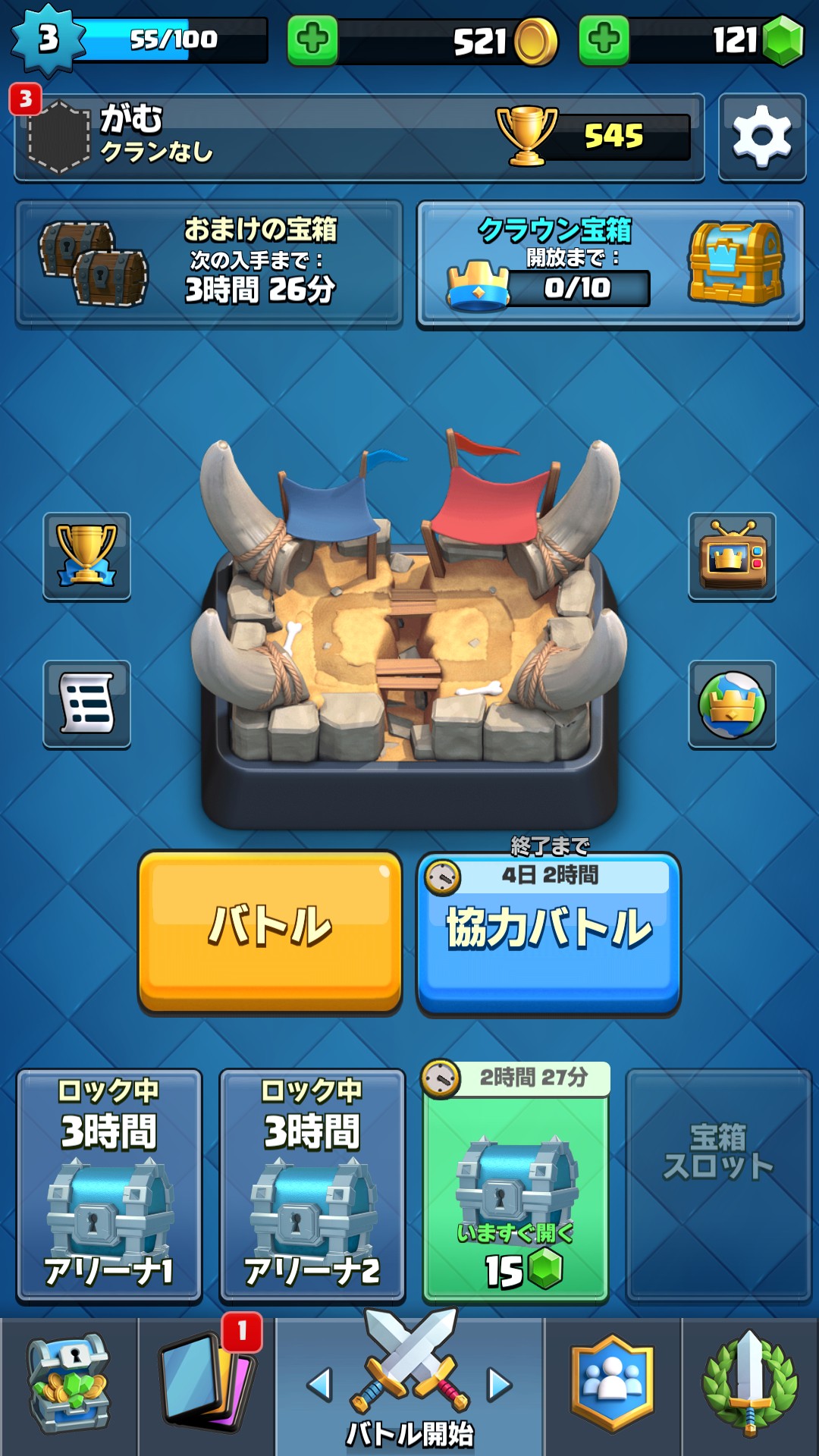Open the settings gear

point(761,137)
